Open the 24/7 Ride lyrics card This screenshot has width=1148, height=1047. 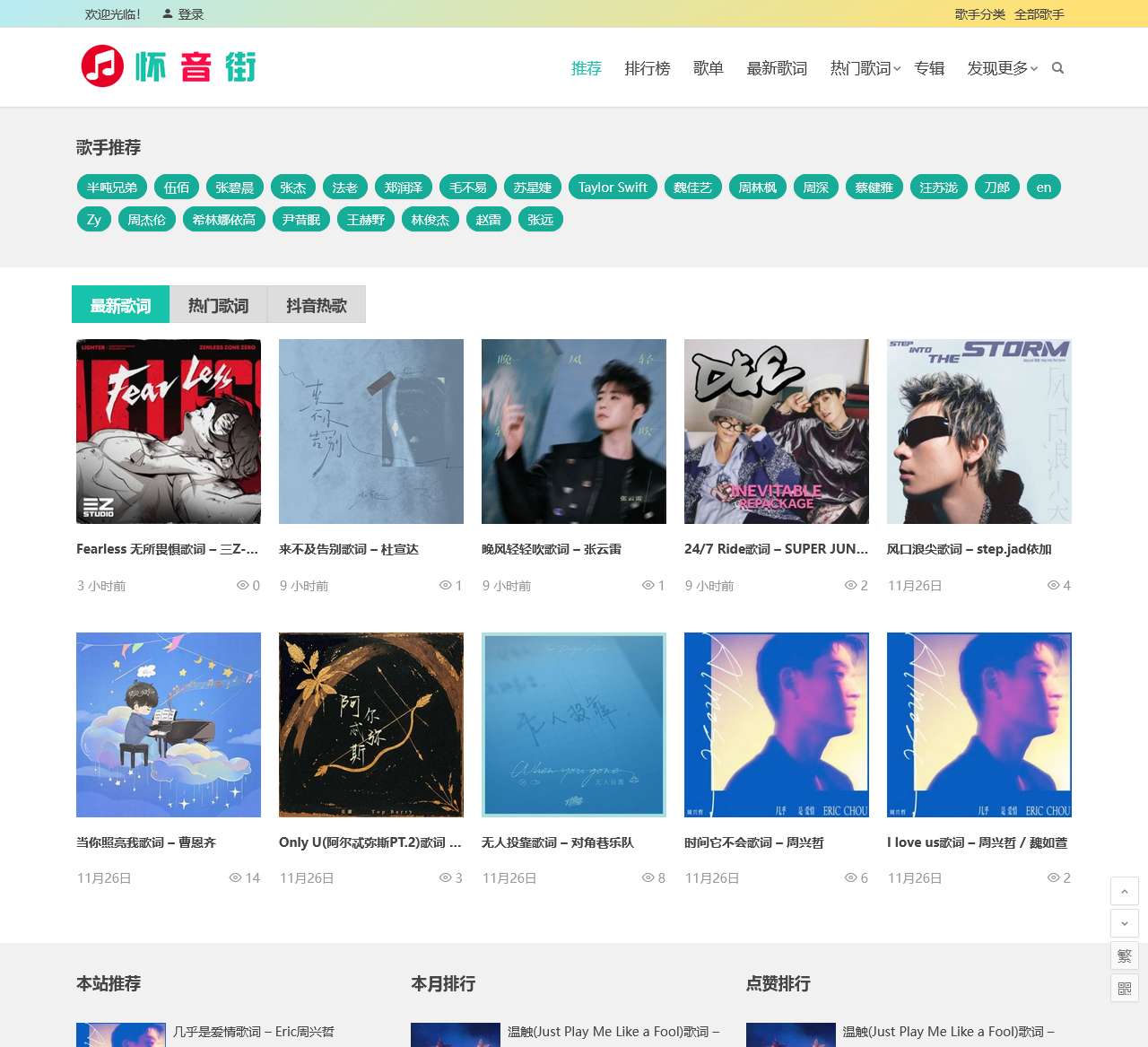click(x=776, y=549)
